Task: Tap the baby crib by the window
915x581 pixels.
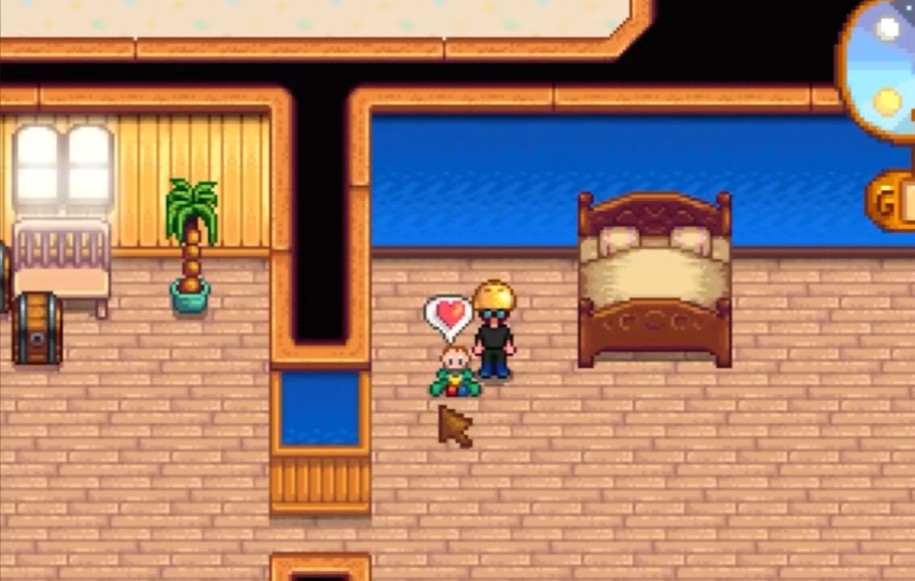Action: click(62, 260)
